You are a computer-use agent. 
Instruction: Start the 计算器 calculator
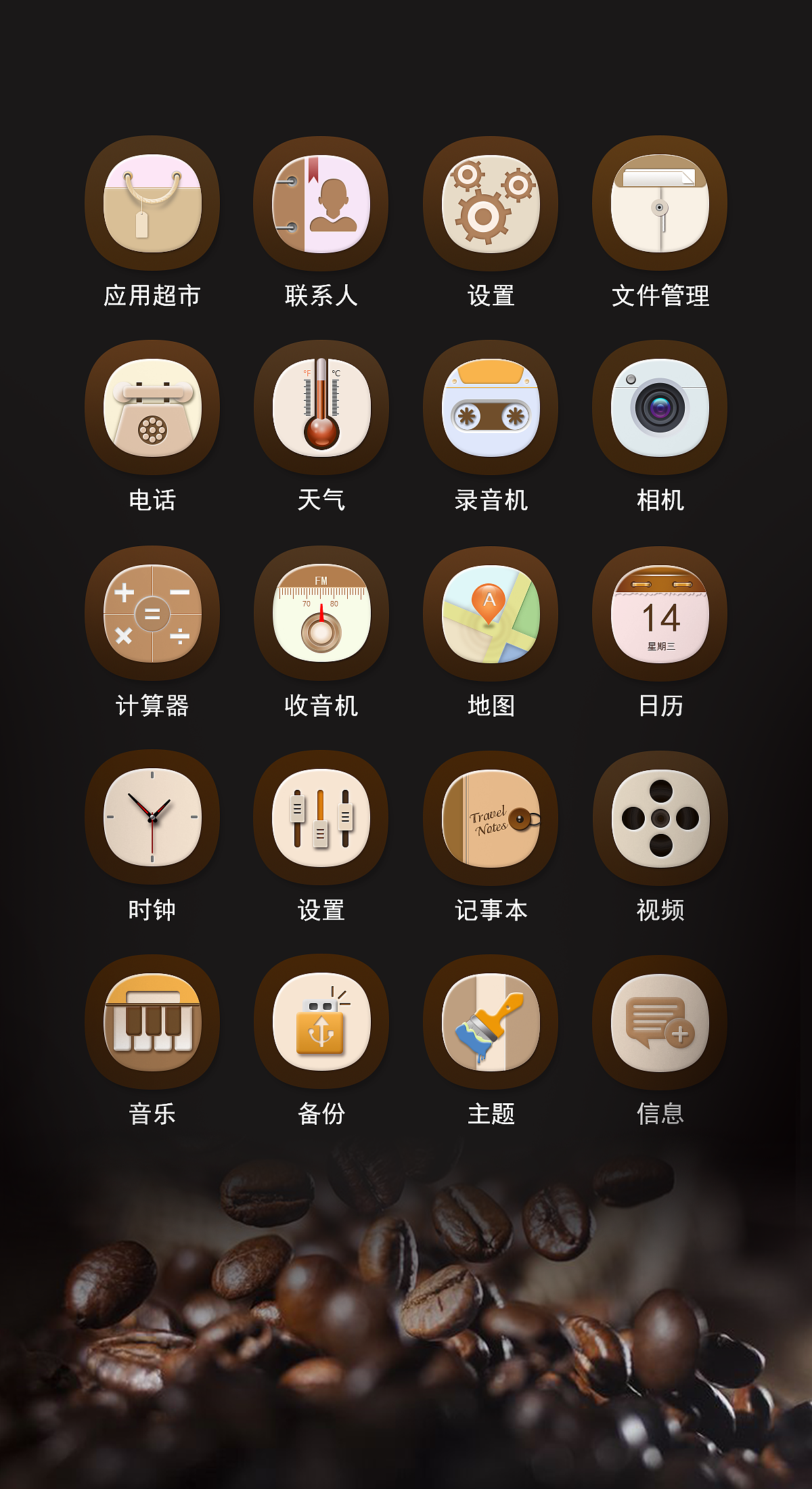click(x=153, y=613)
